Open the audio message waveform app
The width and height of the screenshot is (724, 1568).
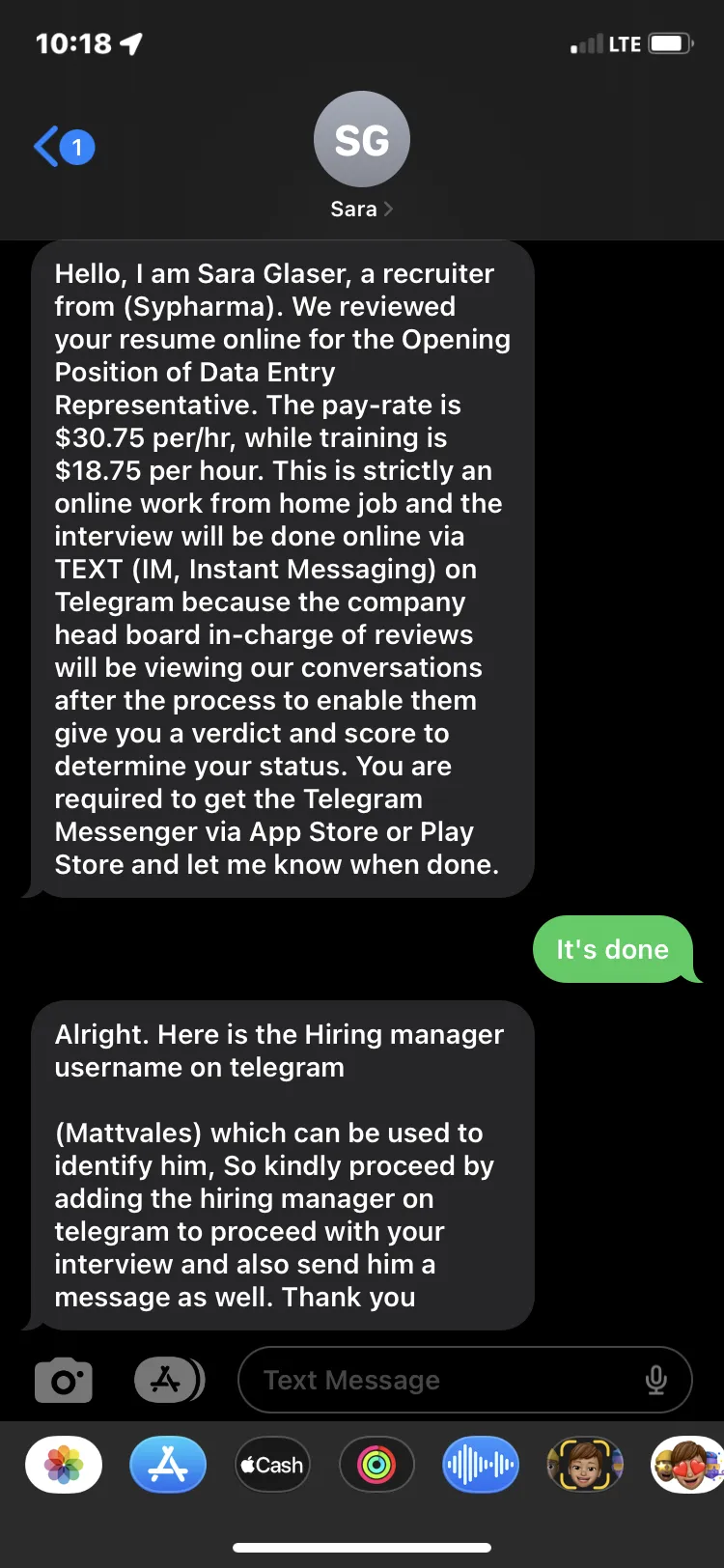pyautogui.click(x=481, y=1465)
